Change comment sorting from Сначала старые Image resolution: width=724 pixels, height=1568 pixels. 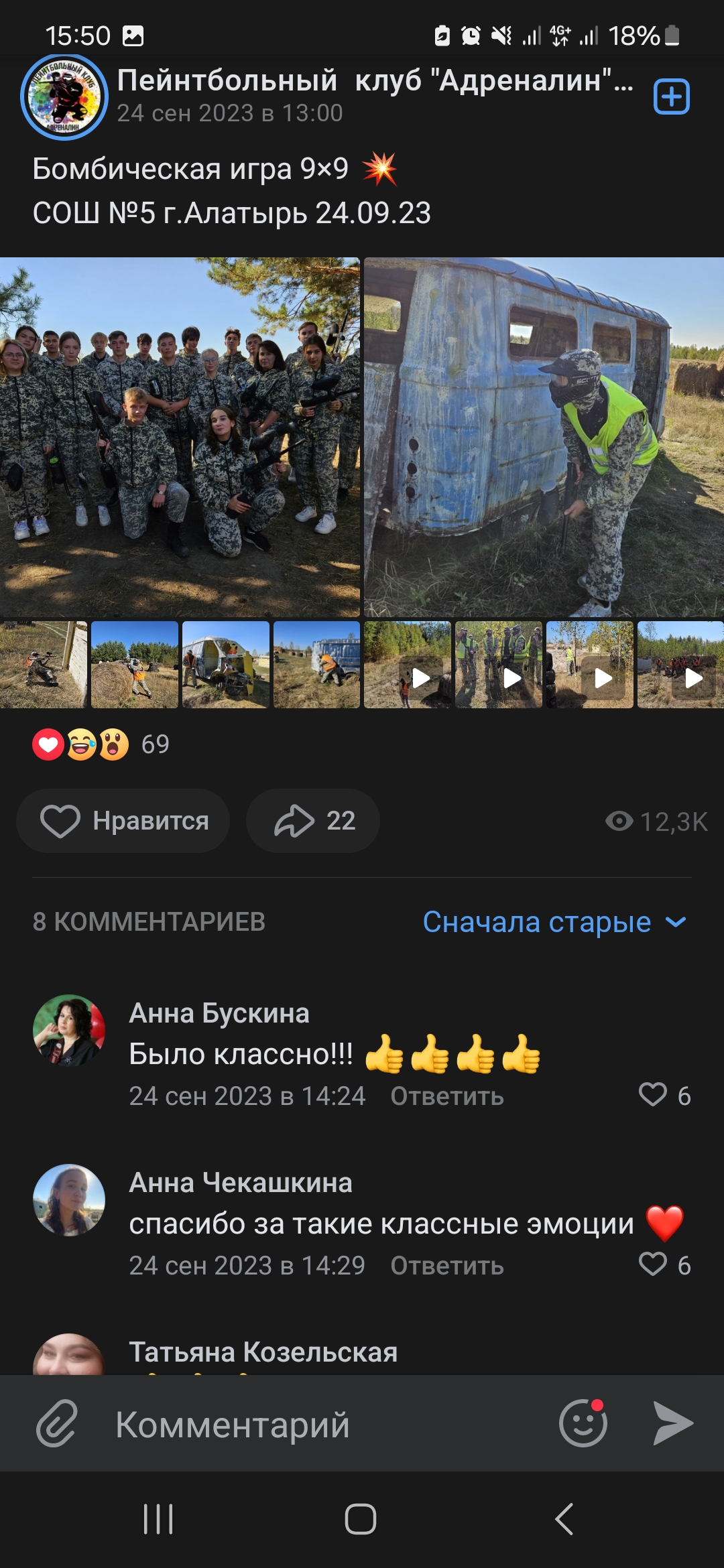(x=554, y=922)
